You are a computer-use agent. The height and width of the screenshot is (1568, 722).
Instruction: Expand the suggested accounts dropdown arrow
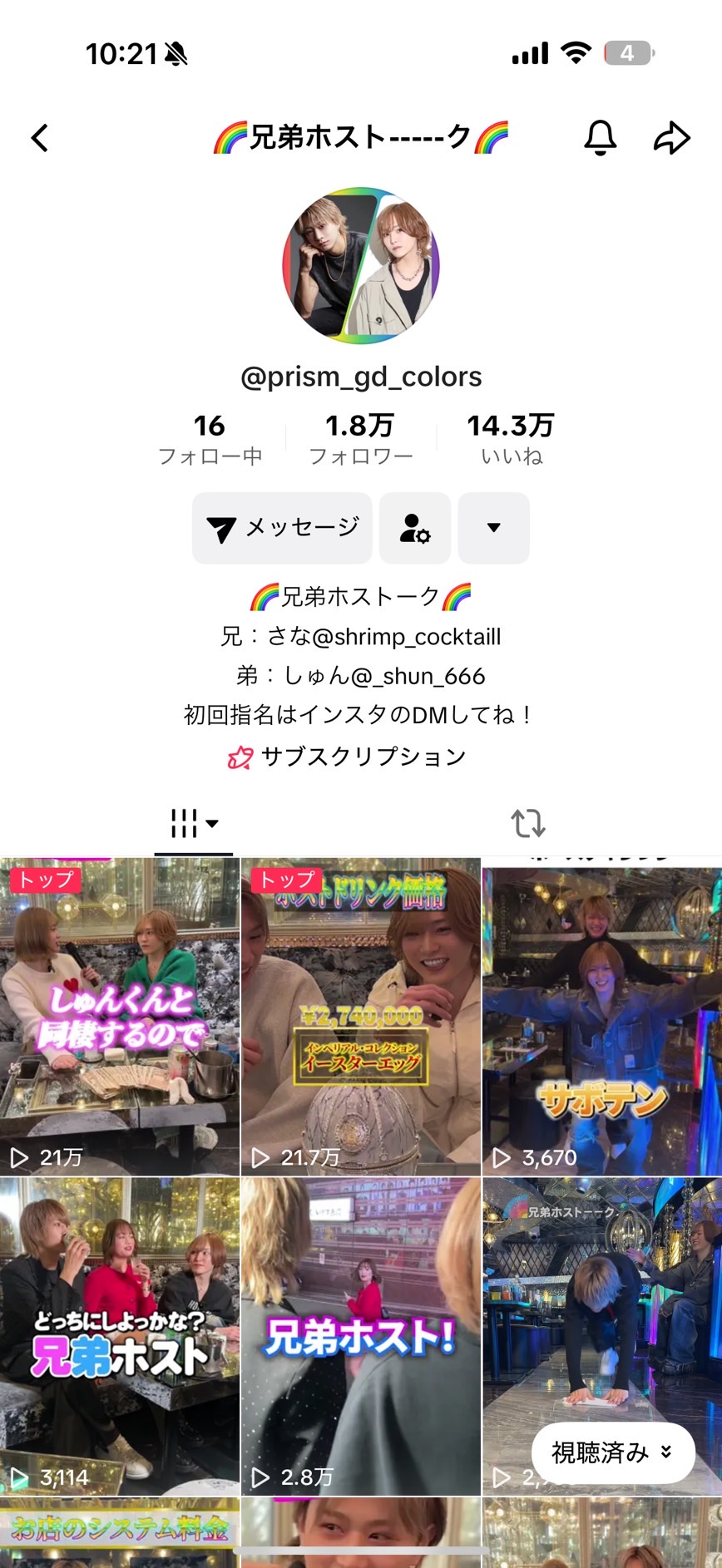pyautogui.click(x=493, y=528)
